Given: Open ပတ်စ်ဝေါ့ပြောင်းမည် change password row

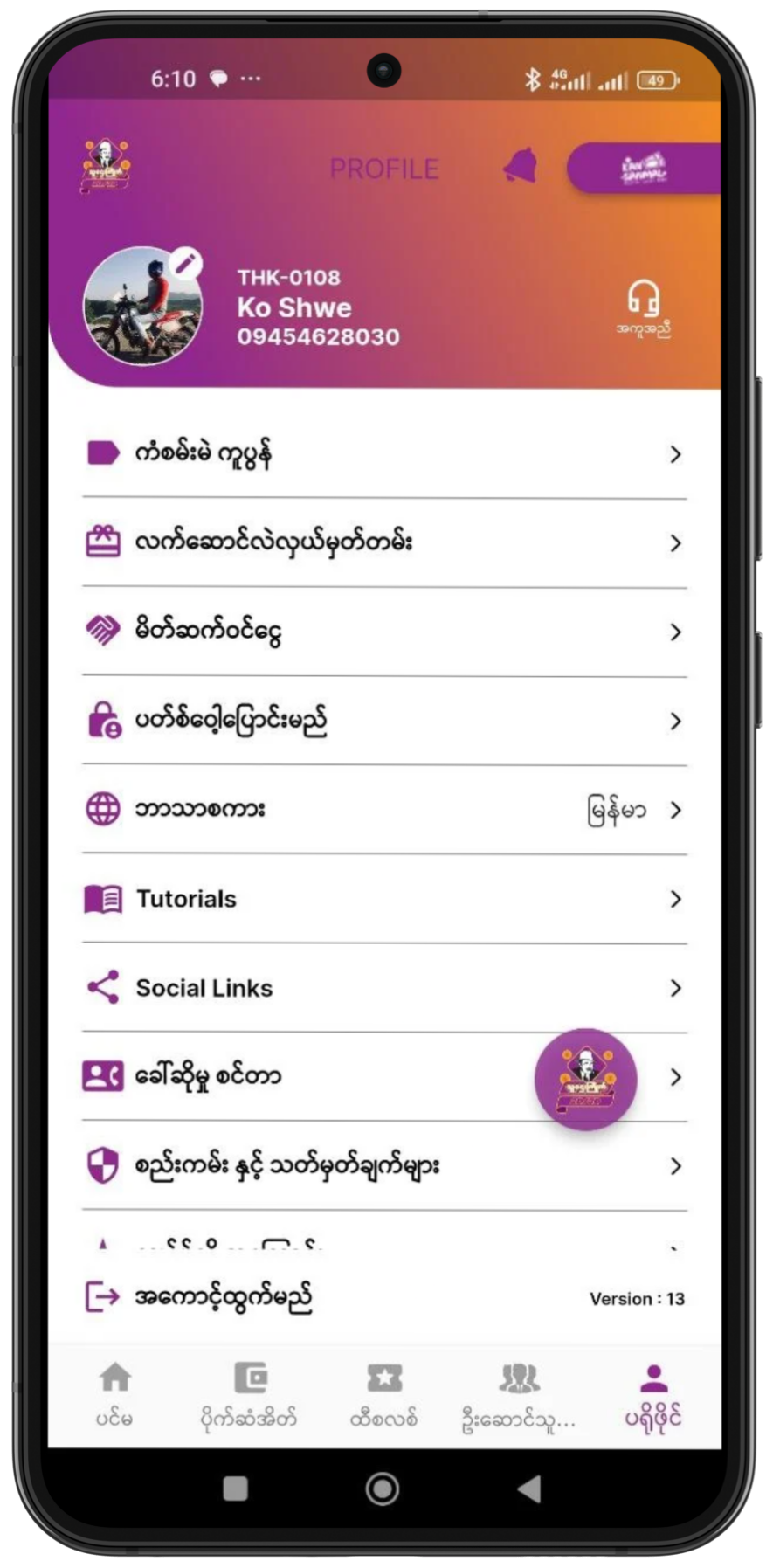Looking at the screenshot, I should (x=384, y=721).
